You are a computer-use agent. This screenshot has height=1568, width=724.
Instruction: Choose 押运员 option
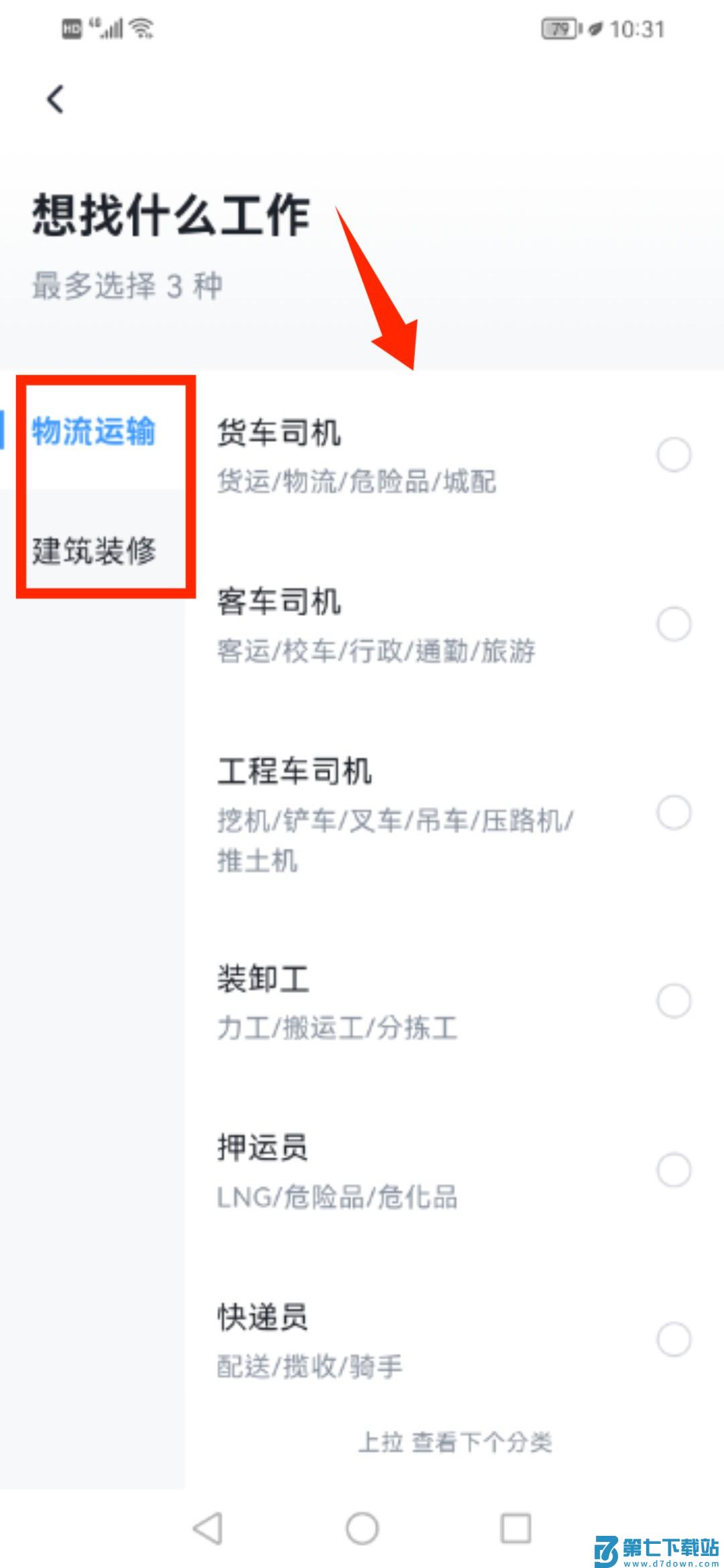click(x=674, y=1170)
